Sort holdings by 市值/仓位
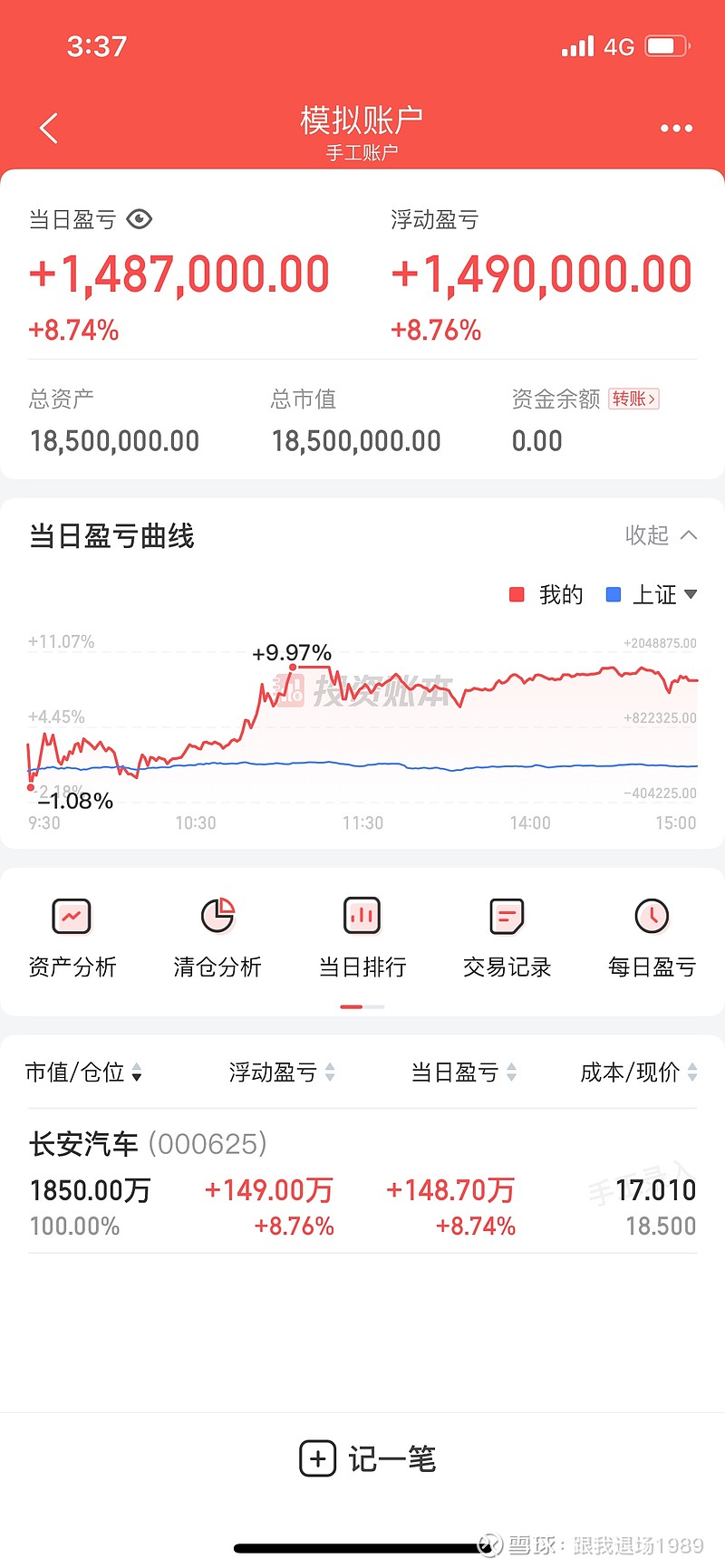Screen dimensions: 725x1568 tap(83, 1073)
